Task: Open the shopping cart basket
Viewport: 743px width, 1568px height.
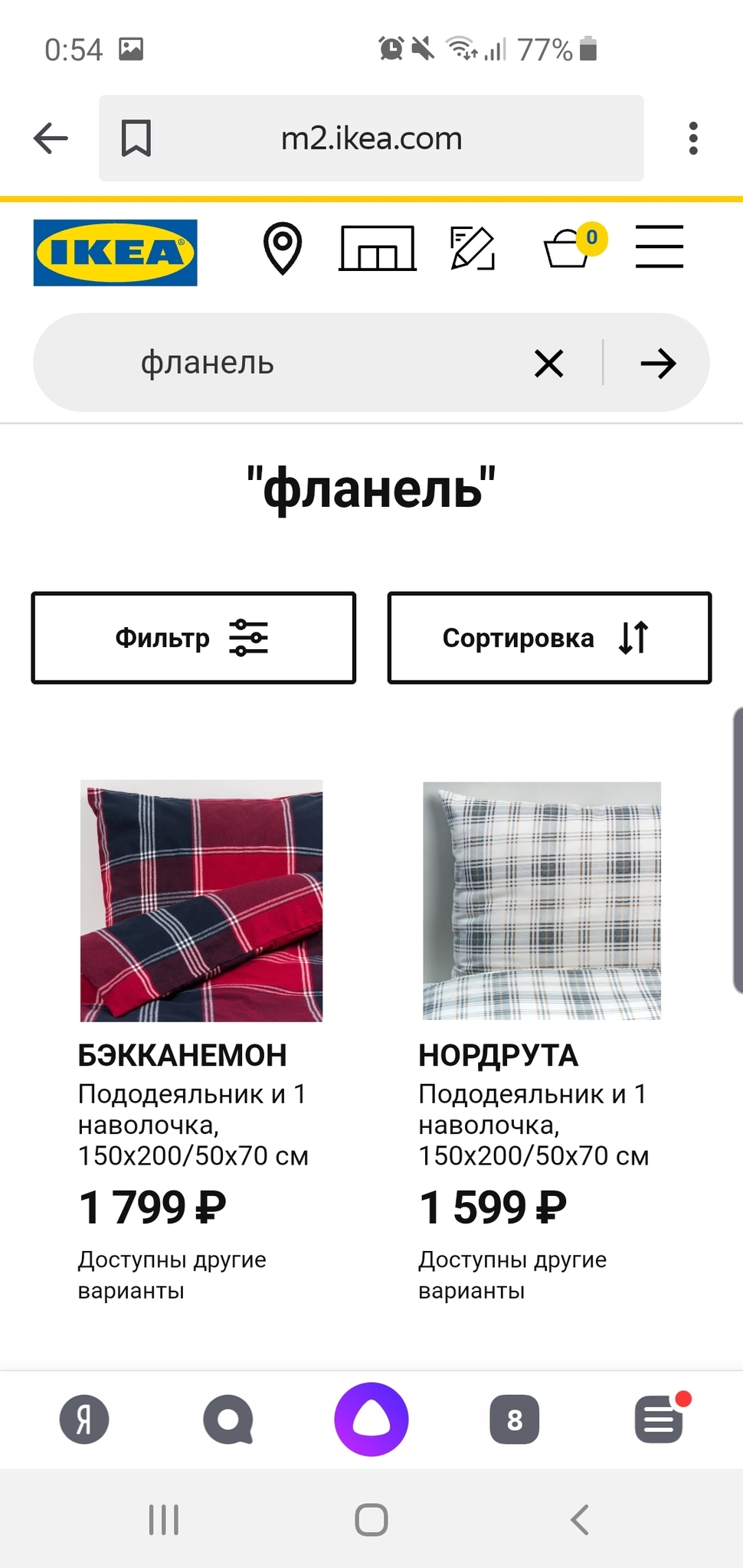Action: (574, 245)
